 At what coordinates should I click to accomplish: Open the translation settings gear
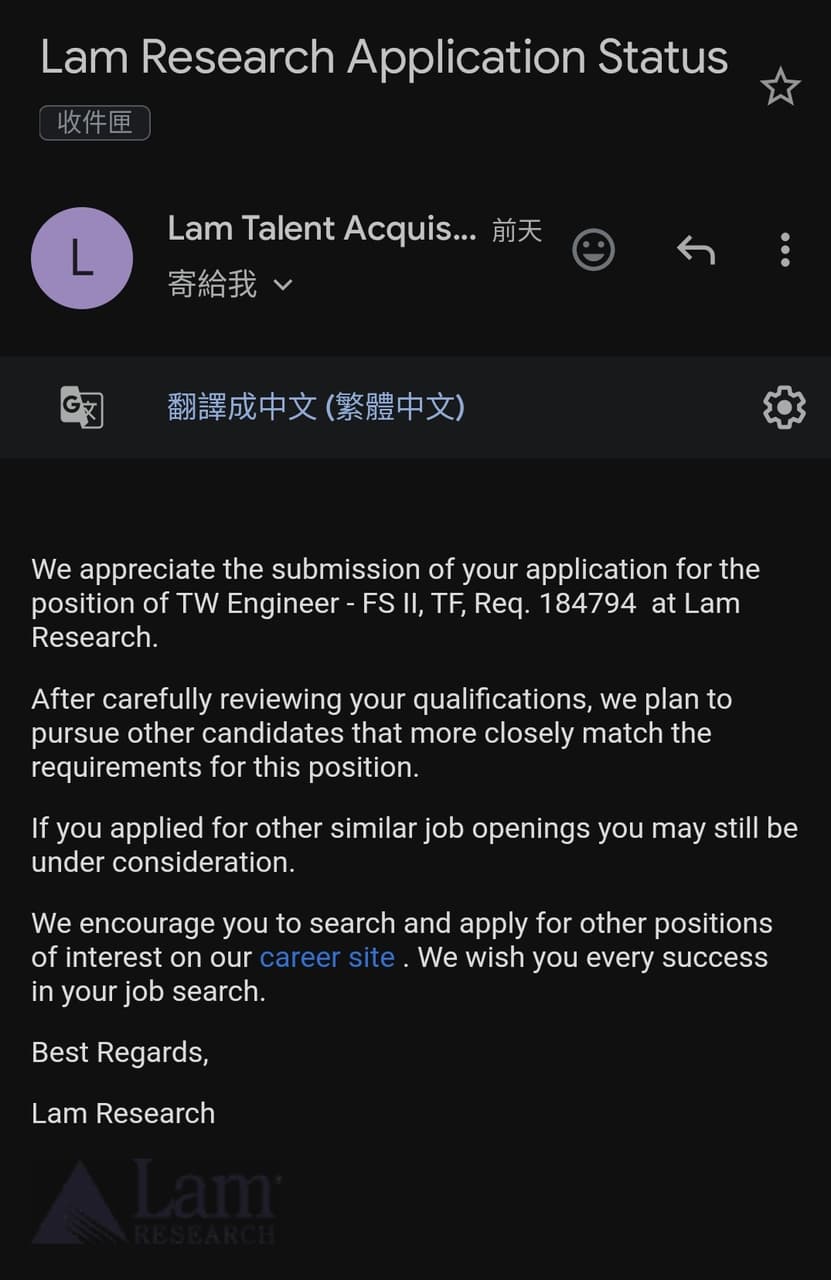(785, 407)
